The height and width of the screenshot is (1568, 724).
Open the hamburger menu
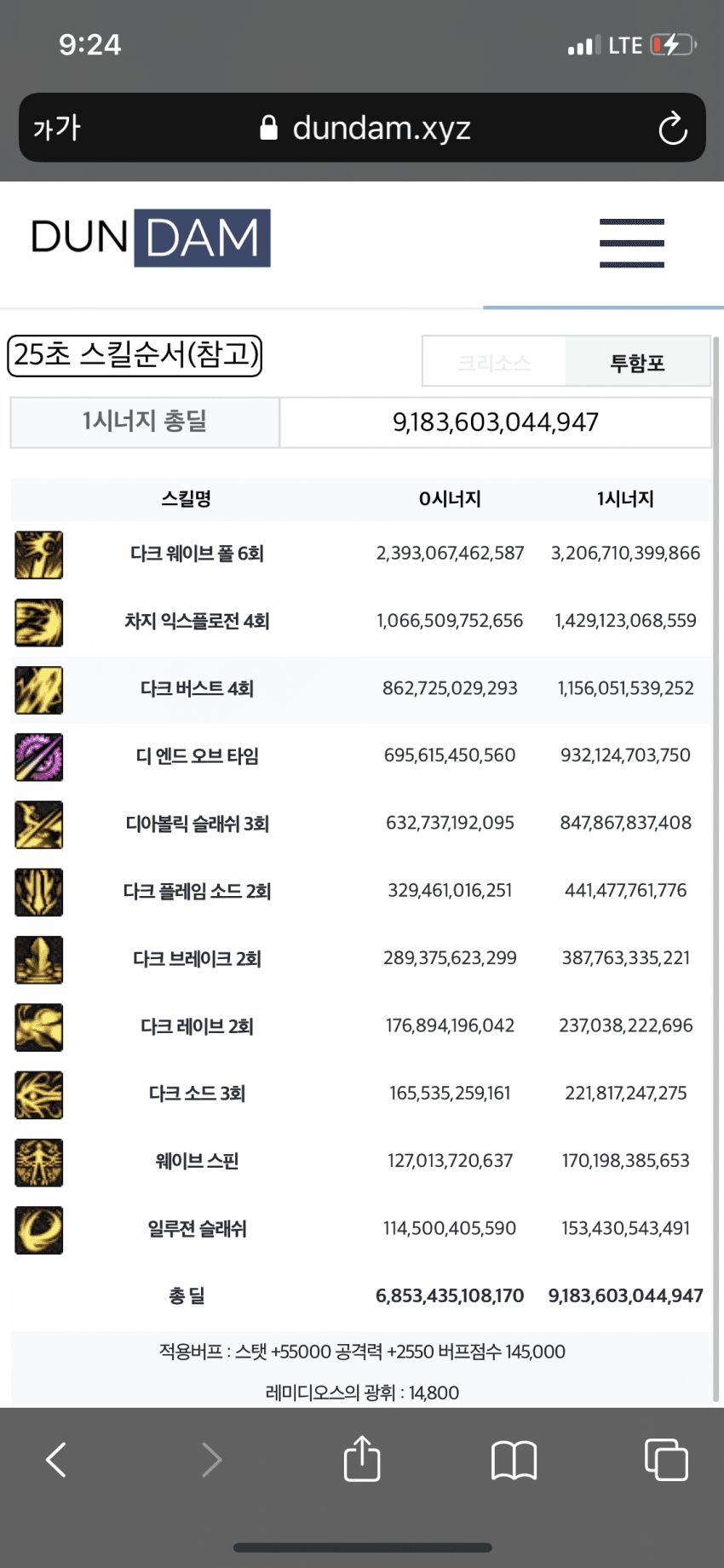(631, 244)
